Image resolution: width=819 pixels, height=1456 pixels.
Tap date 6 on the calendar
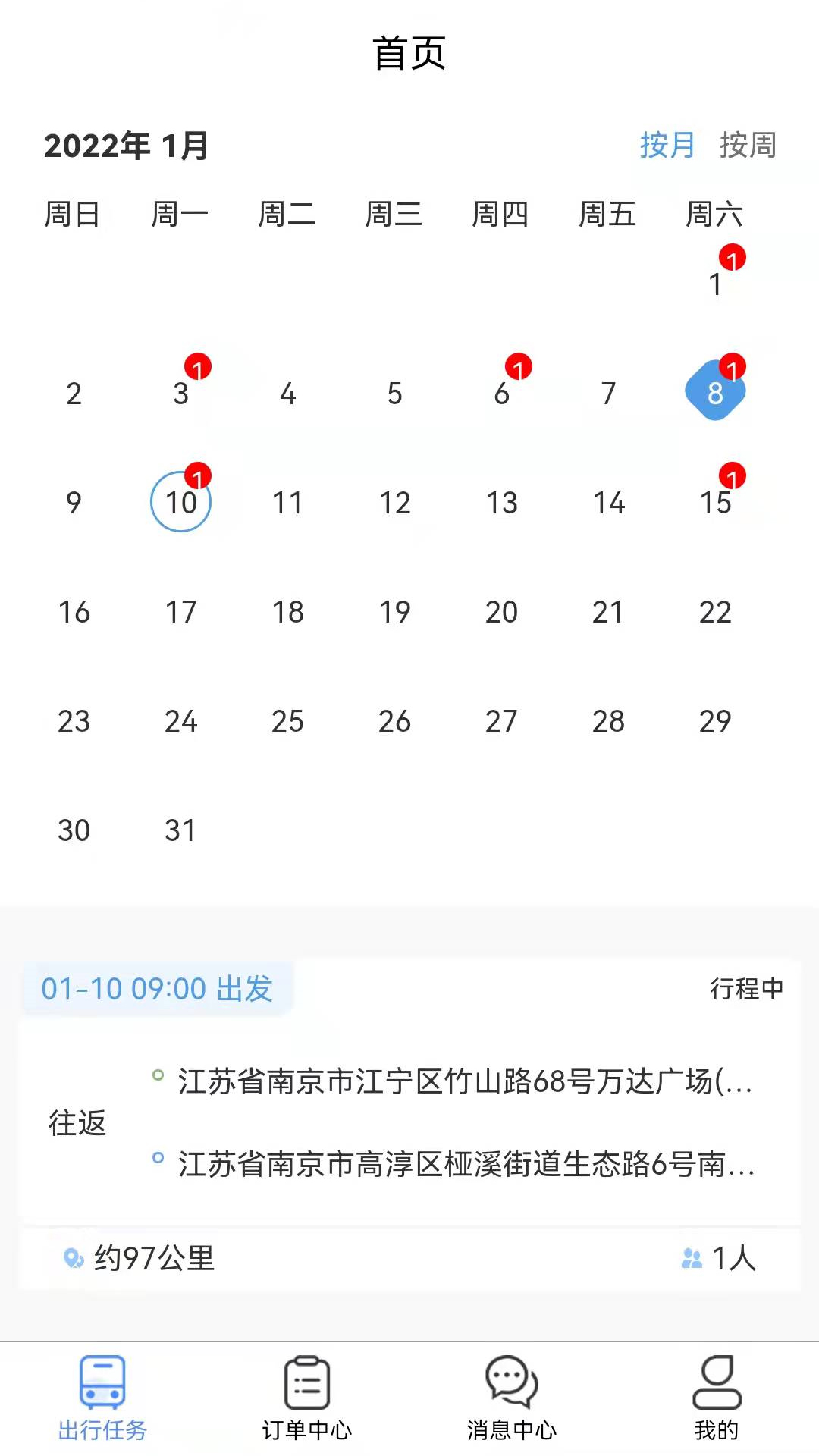click(501, 393)
